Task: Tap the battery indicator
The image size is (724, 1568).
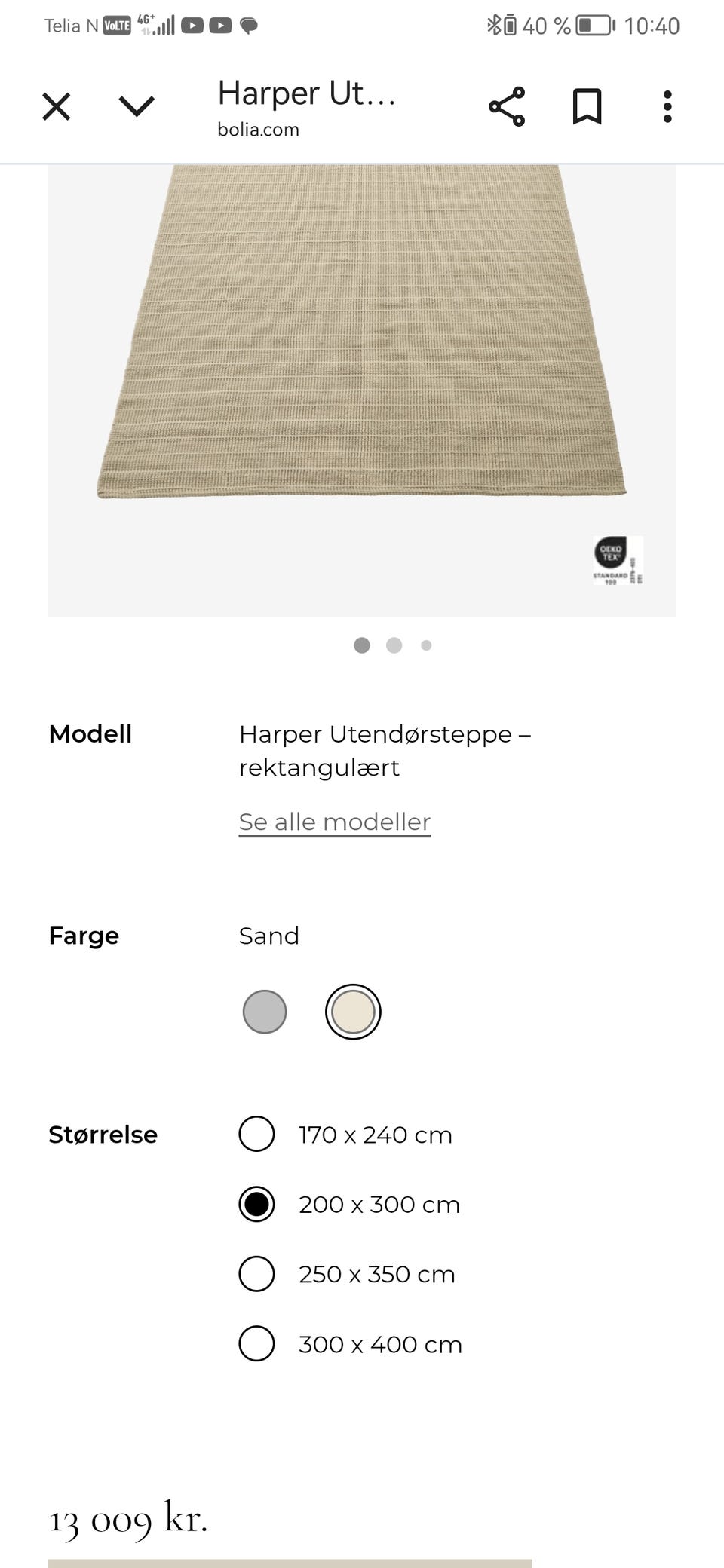Action: tap(592, 25)
